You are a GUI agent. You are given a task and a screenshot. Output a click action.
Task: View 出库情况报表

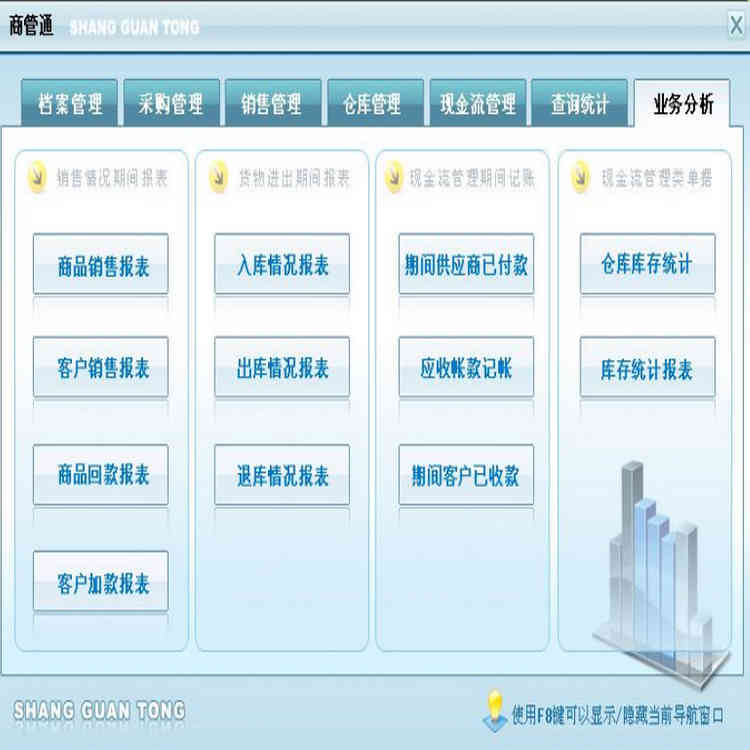282,368
